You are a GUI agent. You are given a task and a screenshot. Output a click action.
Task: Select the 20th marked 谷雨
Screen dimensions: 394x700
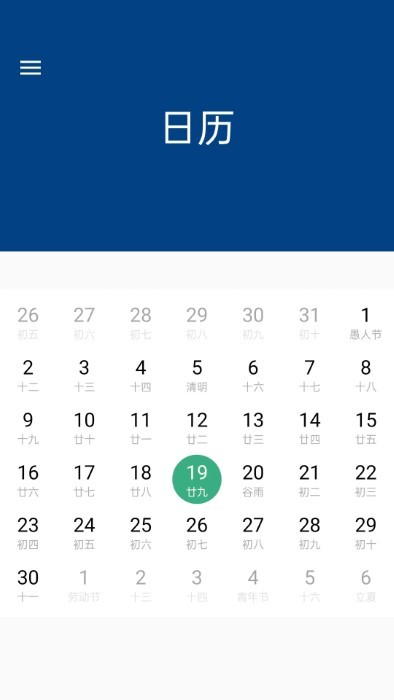coord(253,479)
